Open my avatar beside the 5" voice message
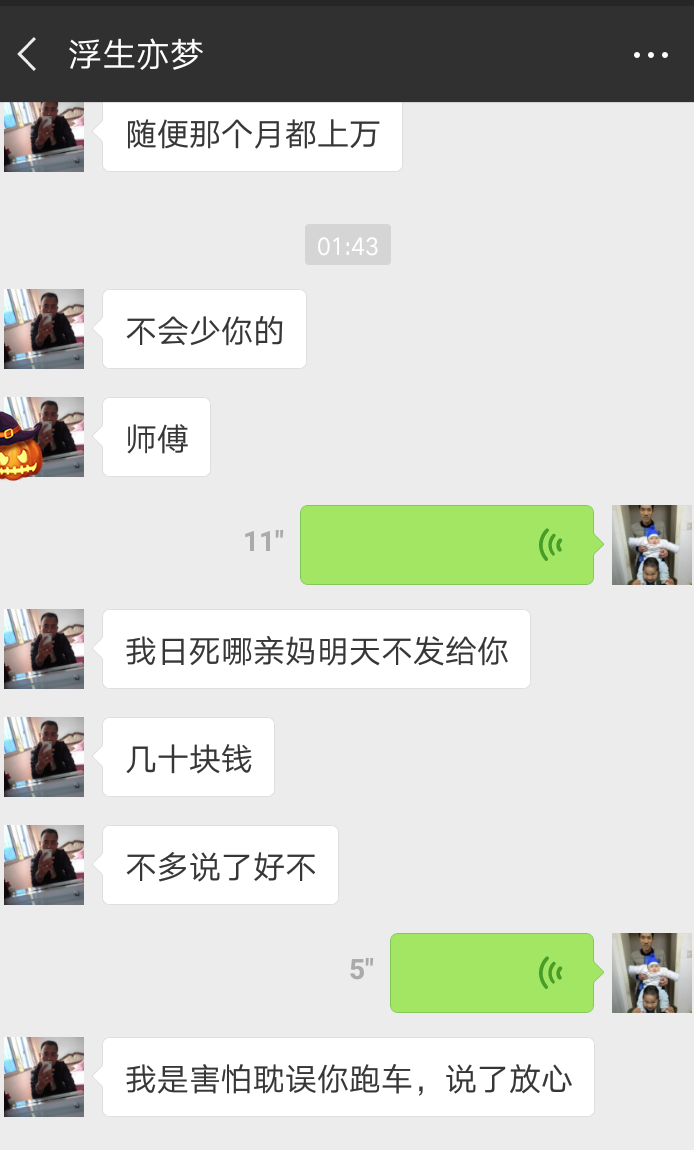 651,972
